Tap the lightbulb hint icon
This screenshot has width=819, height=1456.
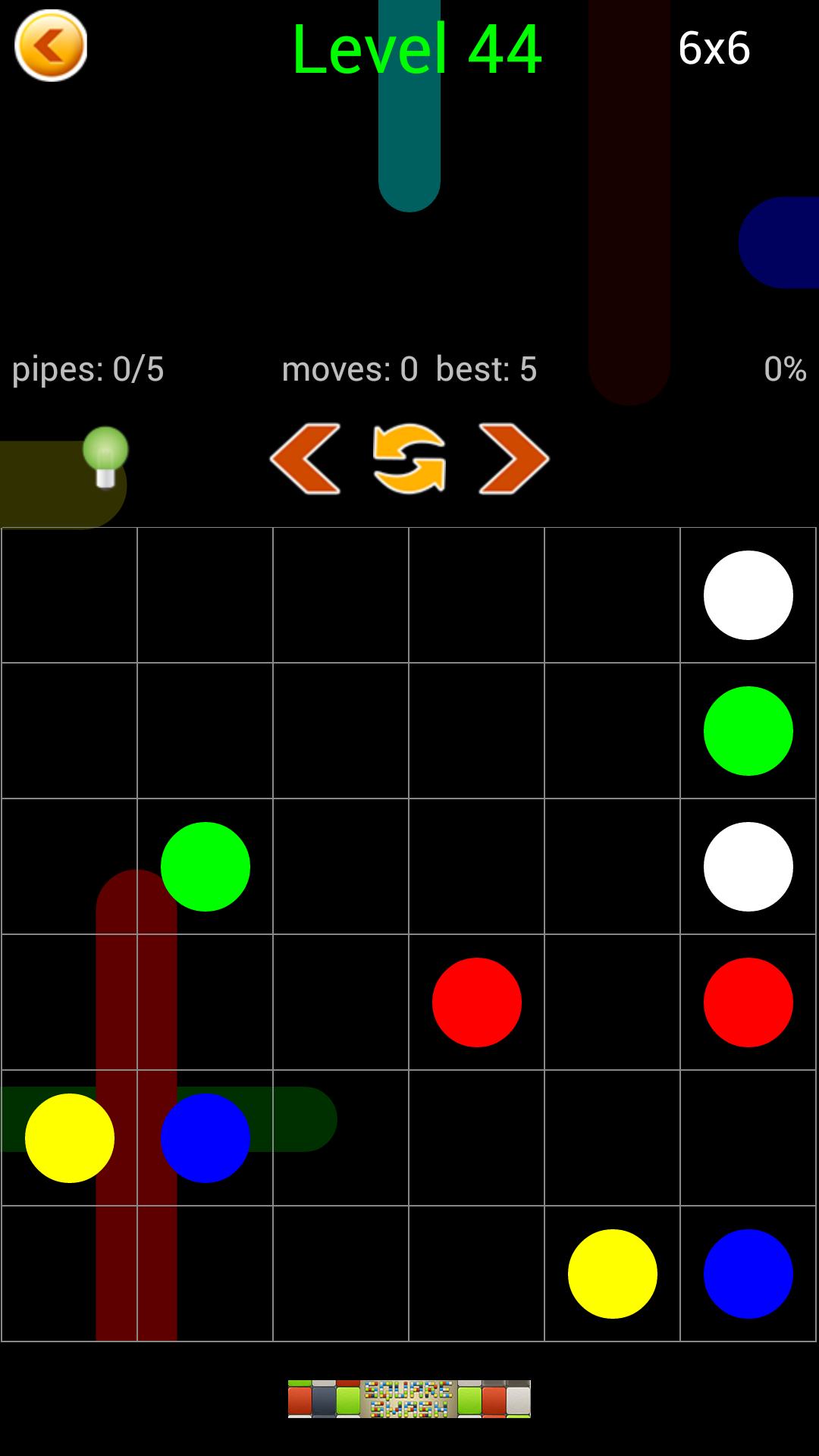click(105, 457)
